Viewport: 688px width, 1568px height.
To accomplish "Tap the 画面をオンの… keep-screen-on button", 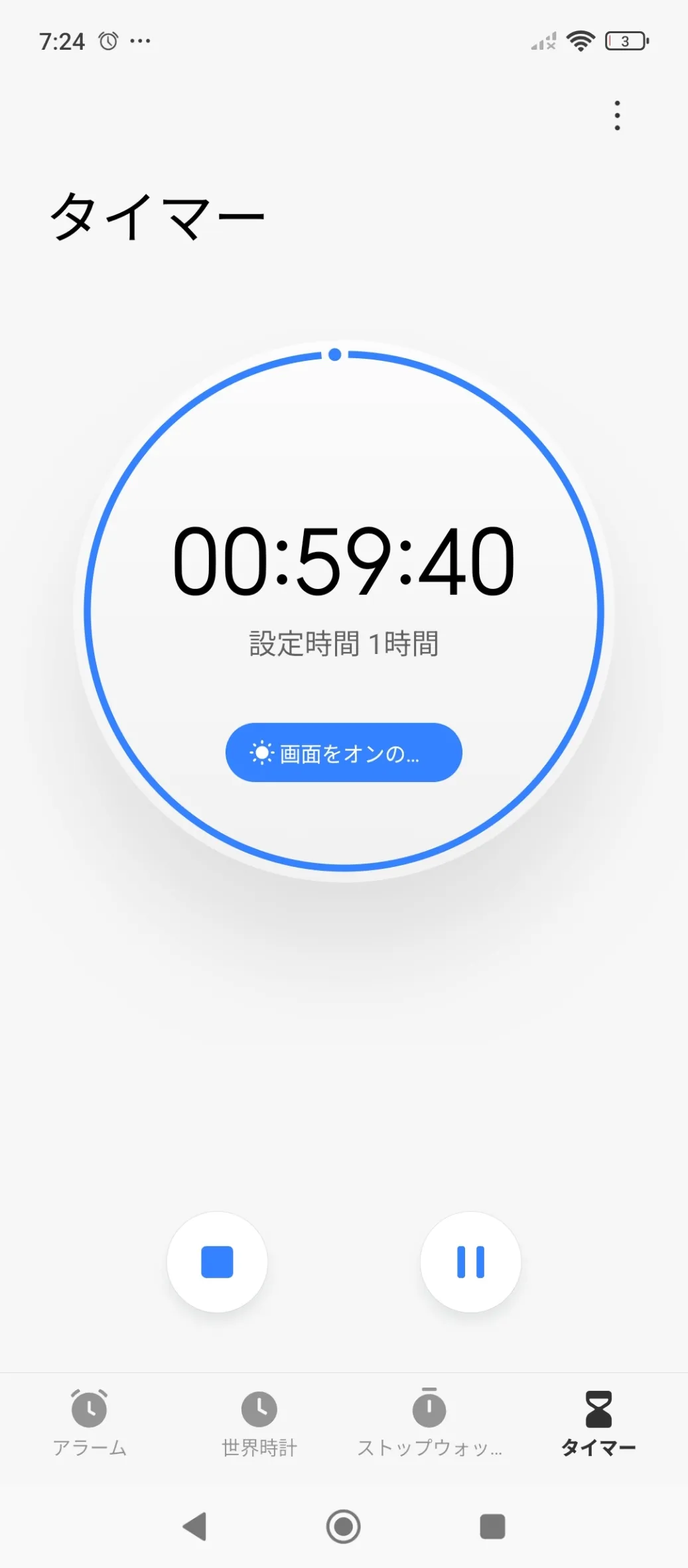I will 344,752.
